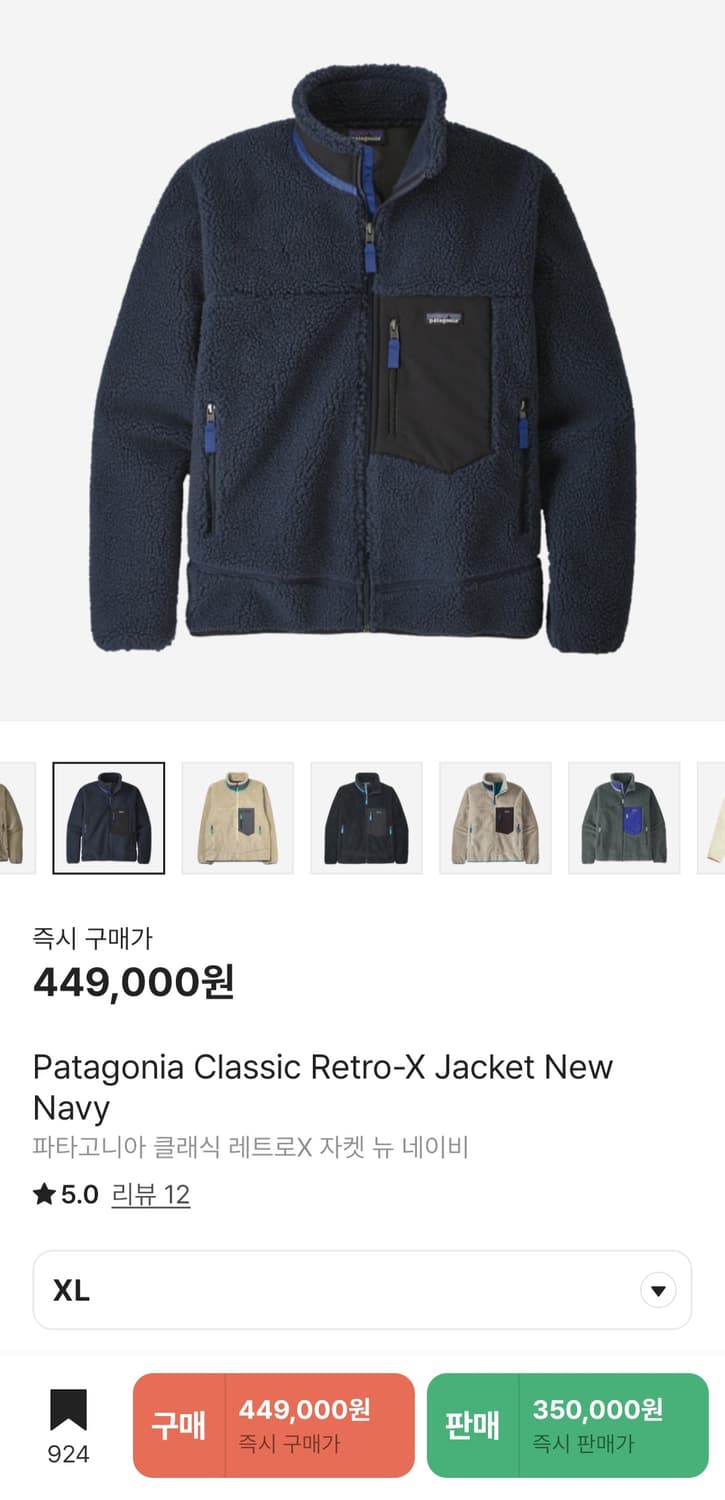Image resolution: width=725 pixels, height=1500 pixels.
Task: Click the Patagonia Classic Retro-X product title
Action: (322, 1068)
